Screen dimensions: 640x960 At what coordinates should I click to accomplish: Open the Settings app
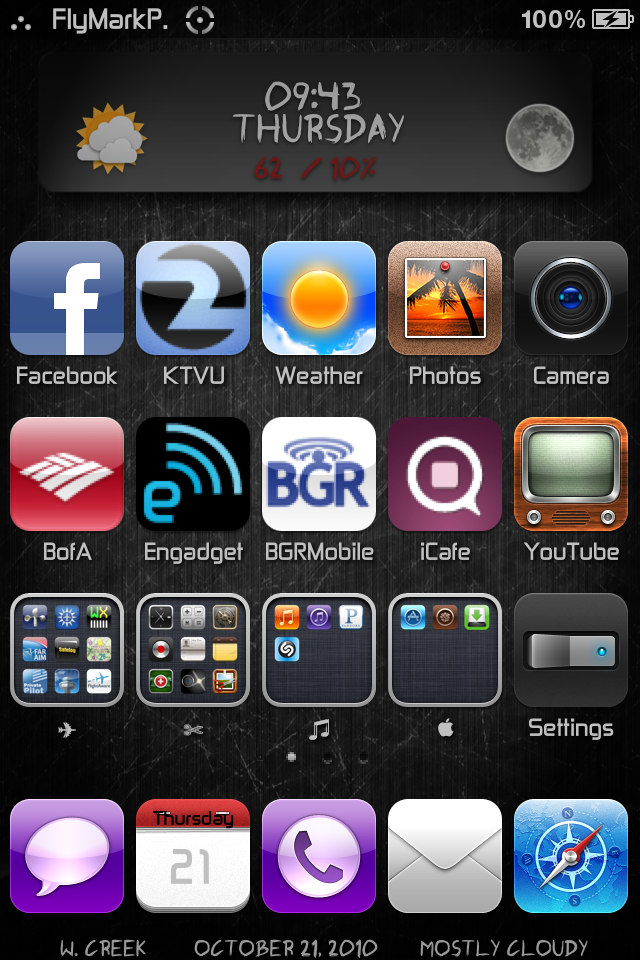click(571, 650)
